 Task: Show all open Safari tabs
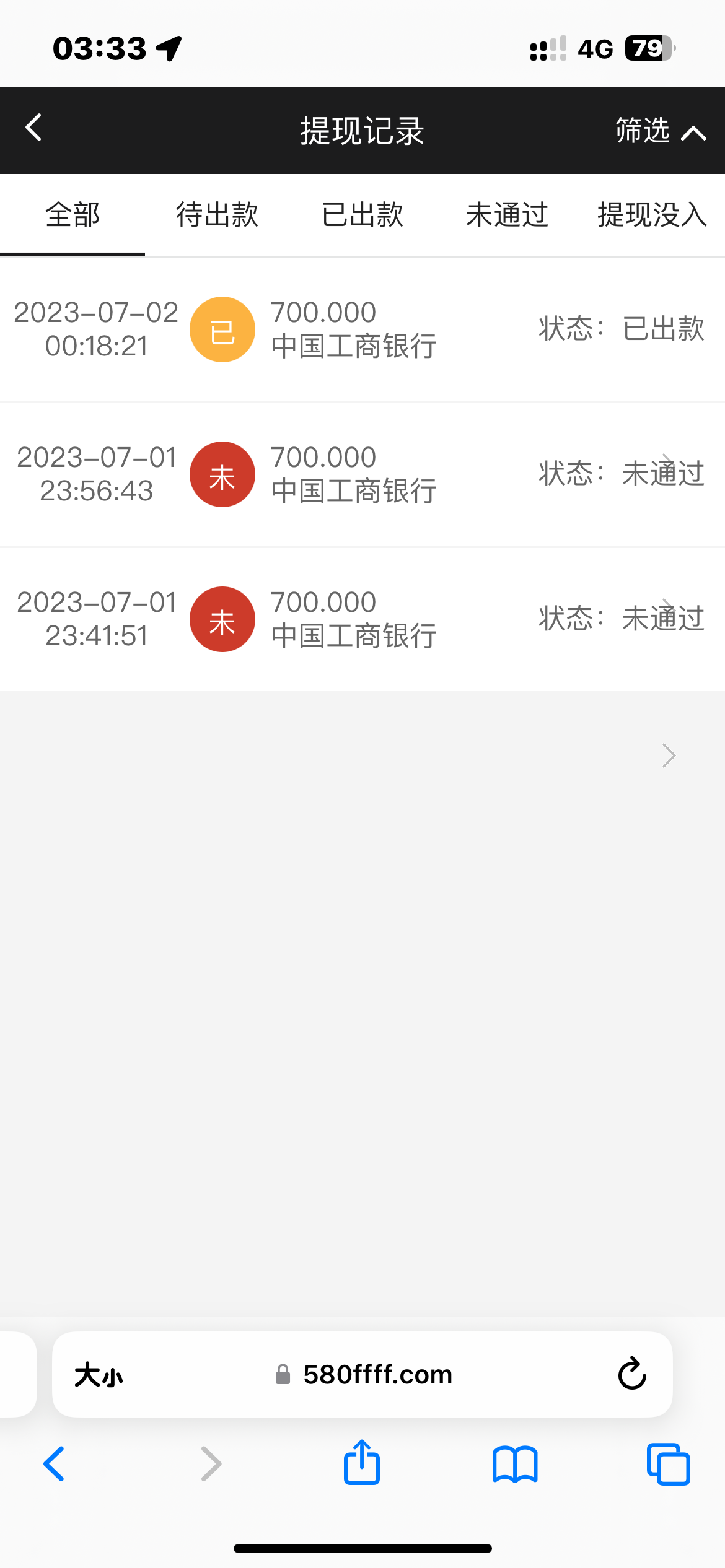668,1464
